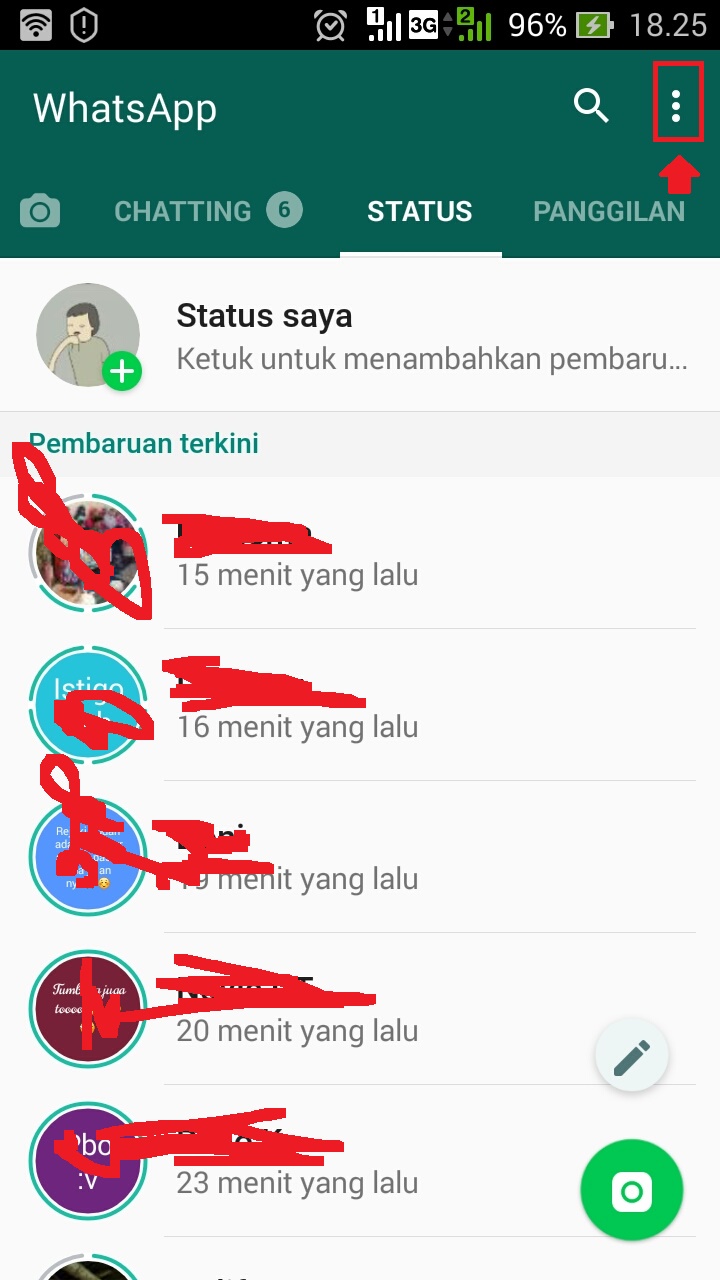The height and width of the screenshot is (1280, 720).
Task: Open the search icon in WhatsApp
Action: click(591, 105)
